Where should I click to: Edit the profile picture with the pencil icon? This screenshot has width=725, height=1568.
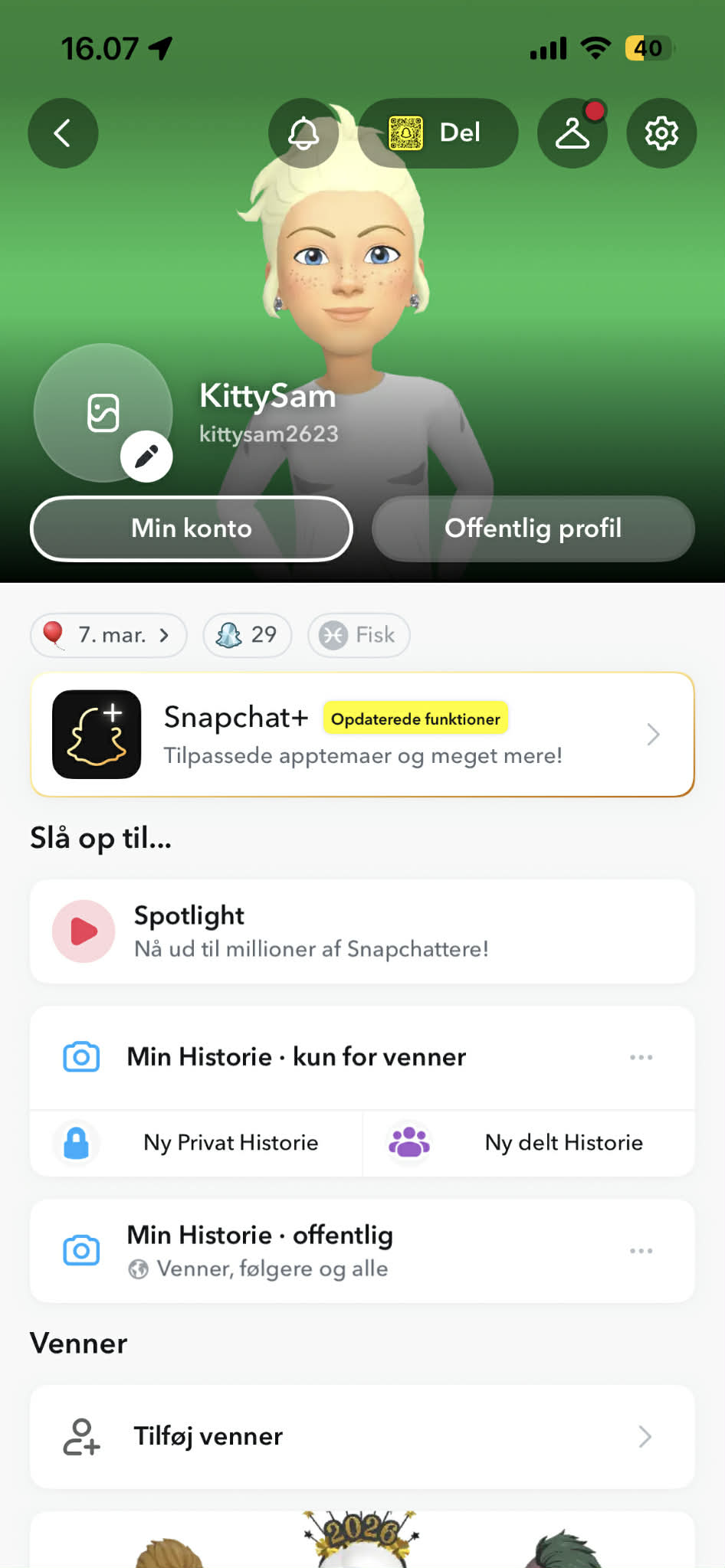pyautogui.click(x=146, y=457)
